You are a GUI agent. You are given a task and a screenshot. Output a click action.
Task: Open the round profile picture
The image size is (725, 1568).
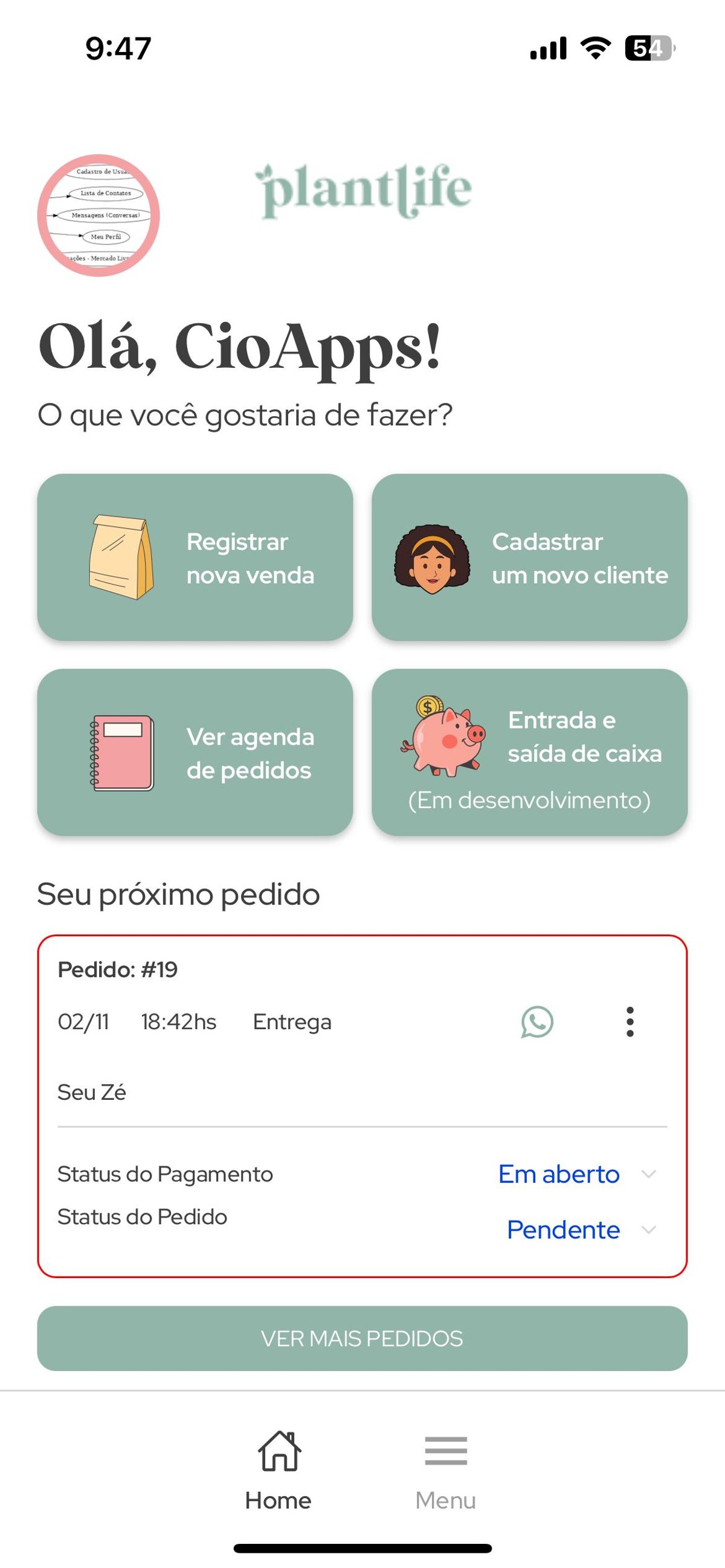pyautogui.click(x=98, y=215)
